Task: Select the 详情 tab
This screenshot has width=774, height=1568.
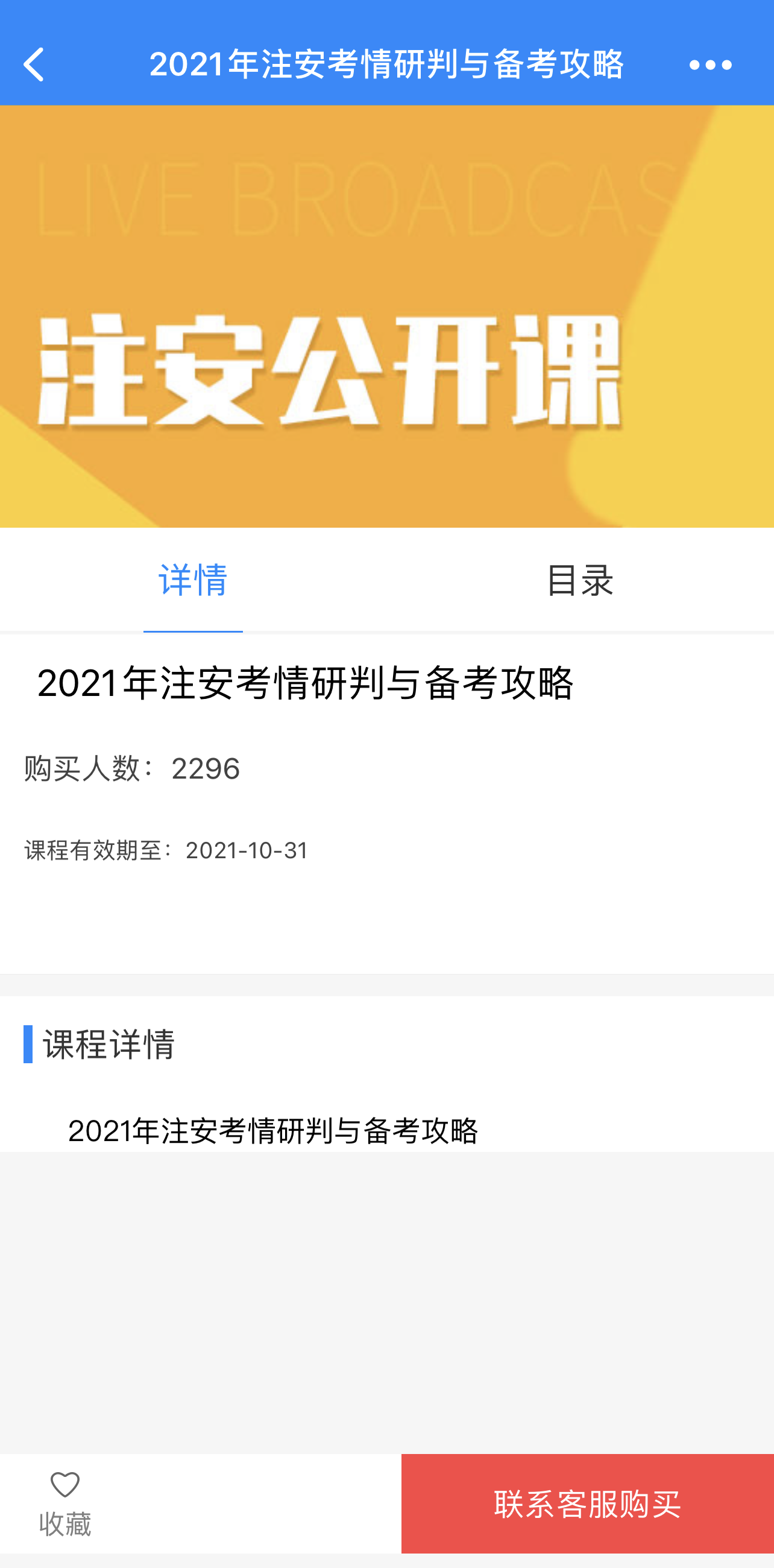Action: [x=193, y=581]
